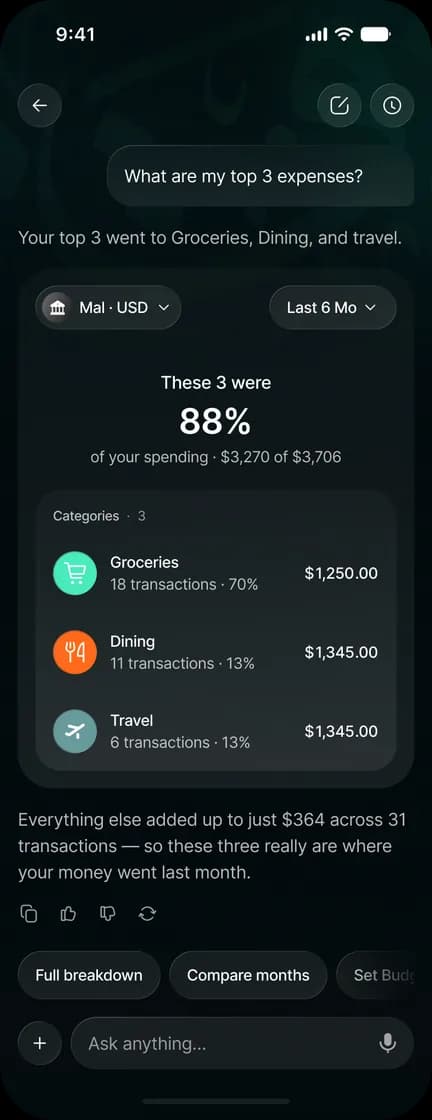Choose the Compare months suggestion
The height and width of the screenshot is (1120, 432).
(x=248, y=975)
